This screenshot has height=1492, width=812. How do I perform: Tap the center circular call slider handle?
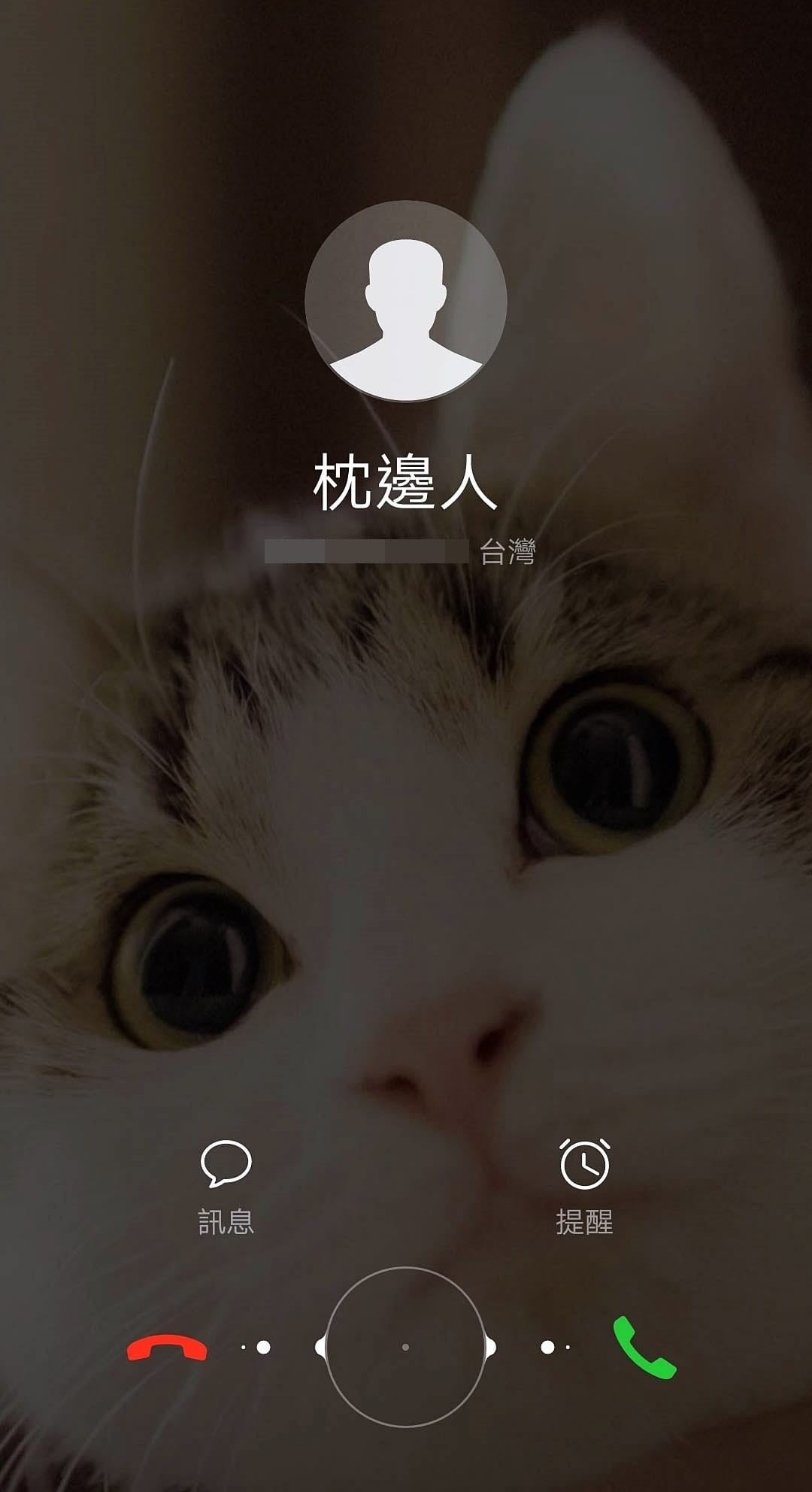[405, 1347]
